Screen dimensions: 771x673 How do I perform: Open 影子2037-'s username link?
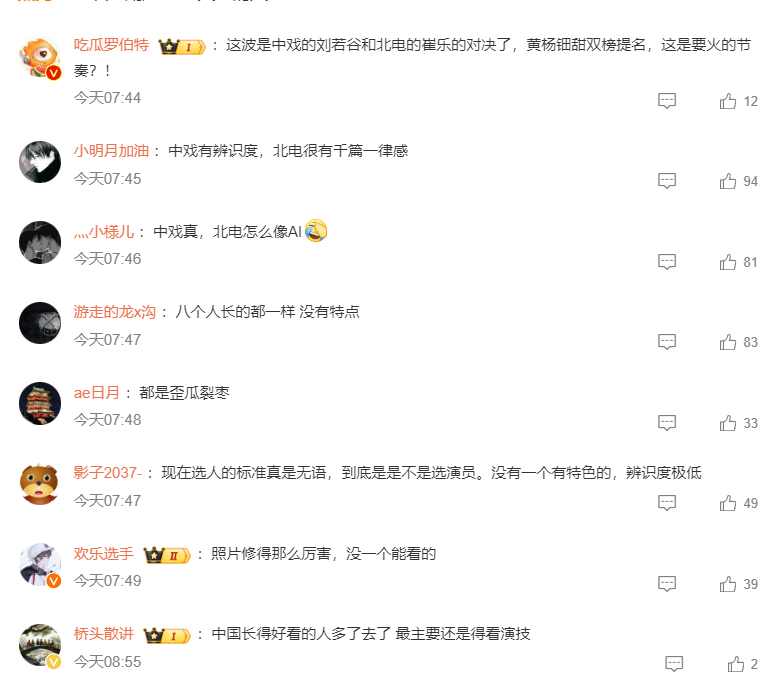108,473
